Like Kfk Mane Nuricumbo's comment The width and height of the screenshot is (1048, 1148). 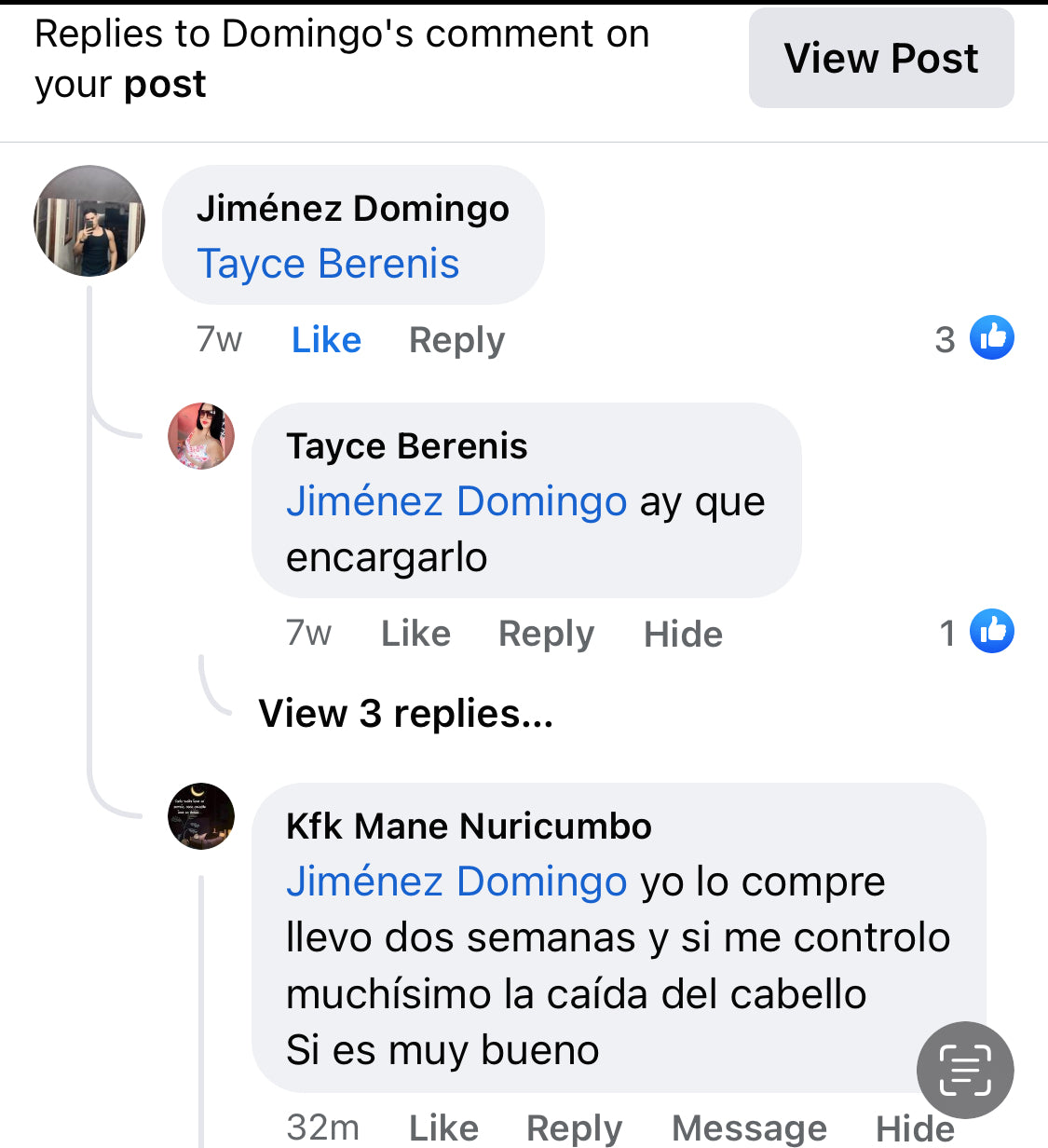point(443,1127)
